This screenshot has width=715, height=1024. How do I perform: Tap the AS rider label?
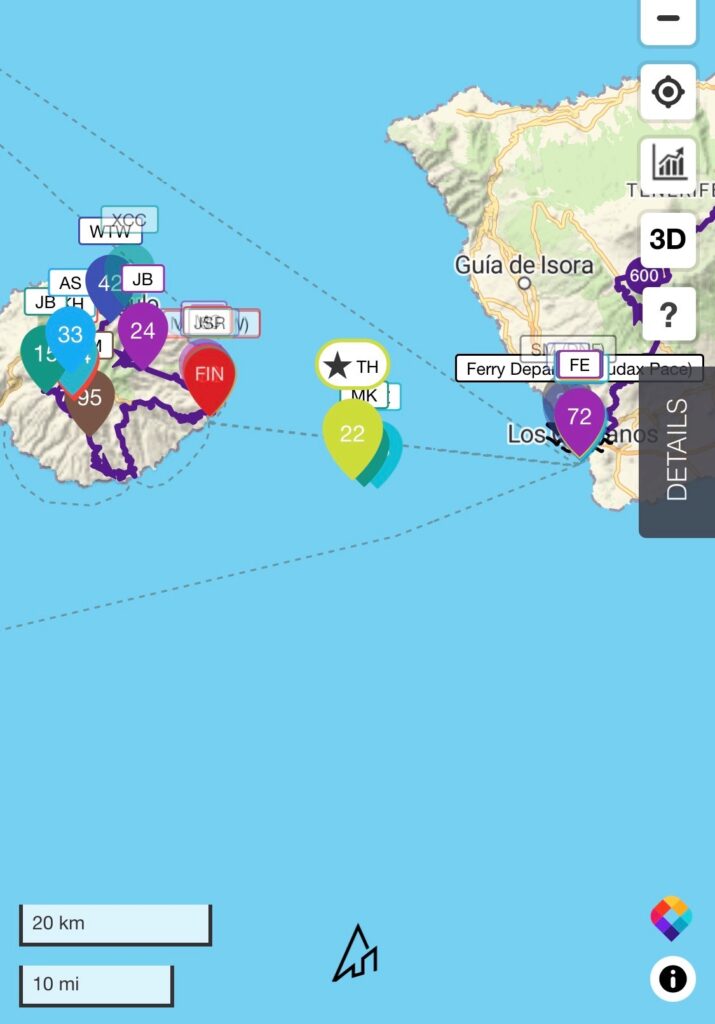click(x=70, y=283)
